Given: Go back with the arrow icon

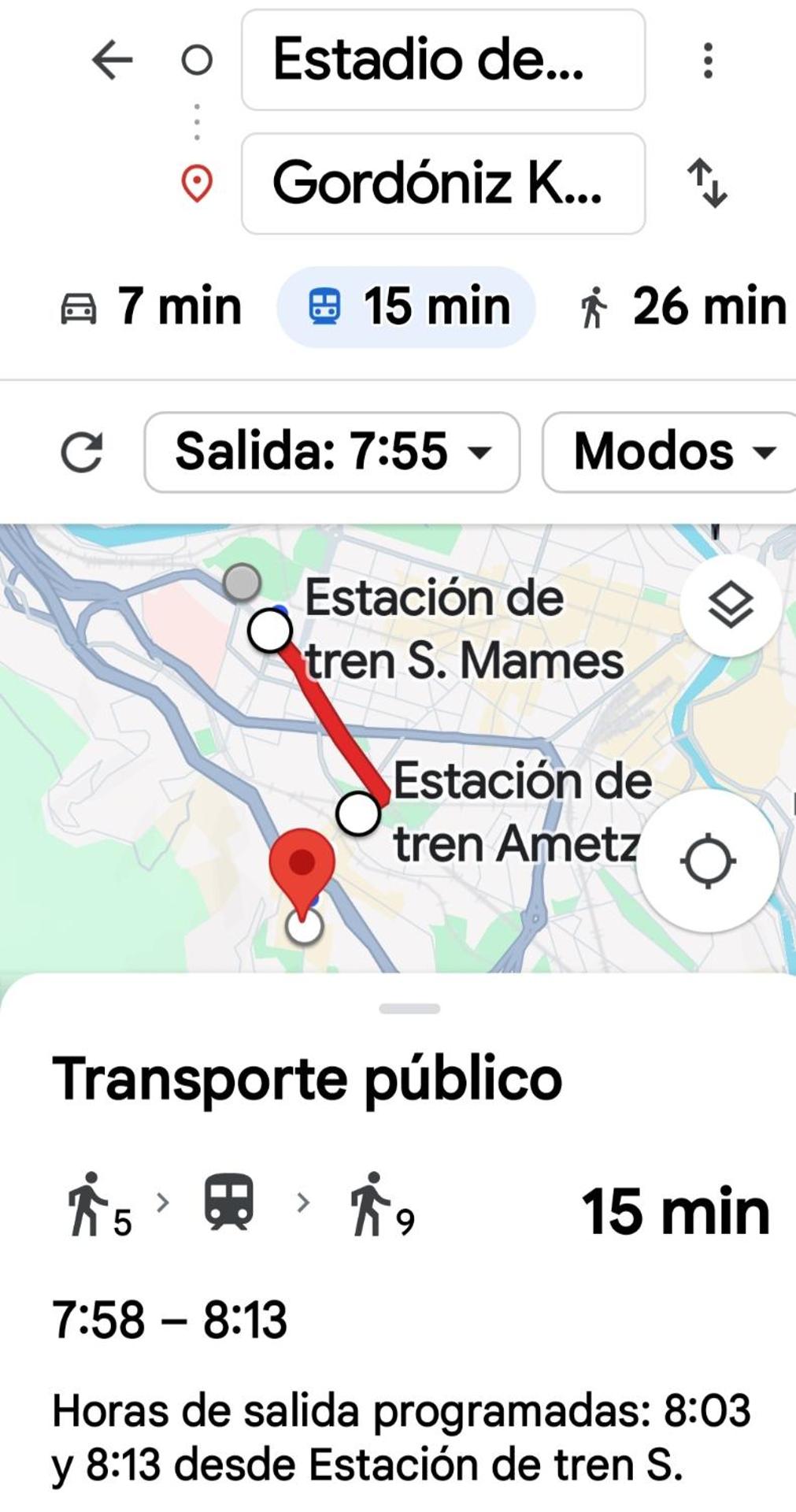Looking at the screenshot, I should [x=112, y=60].
